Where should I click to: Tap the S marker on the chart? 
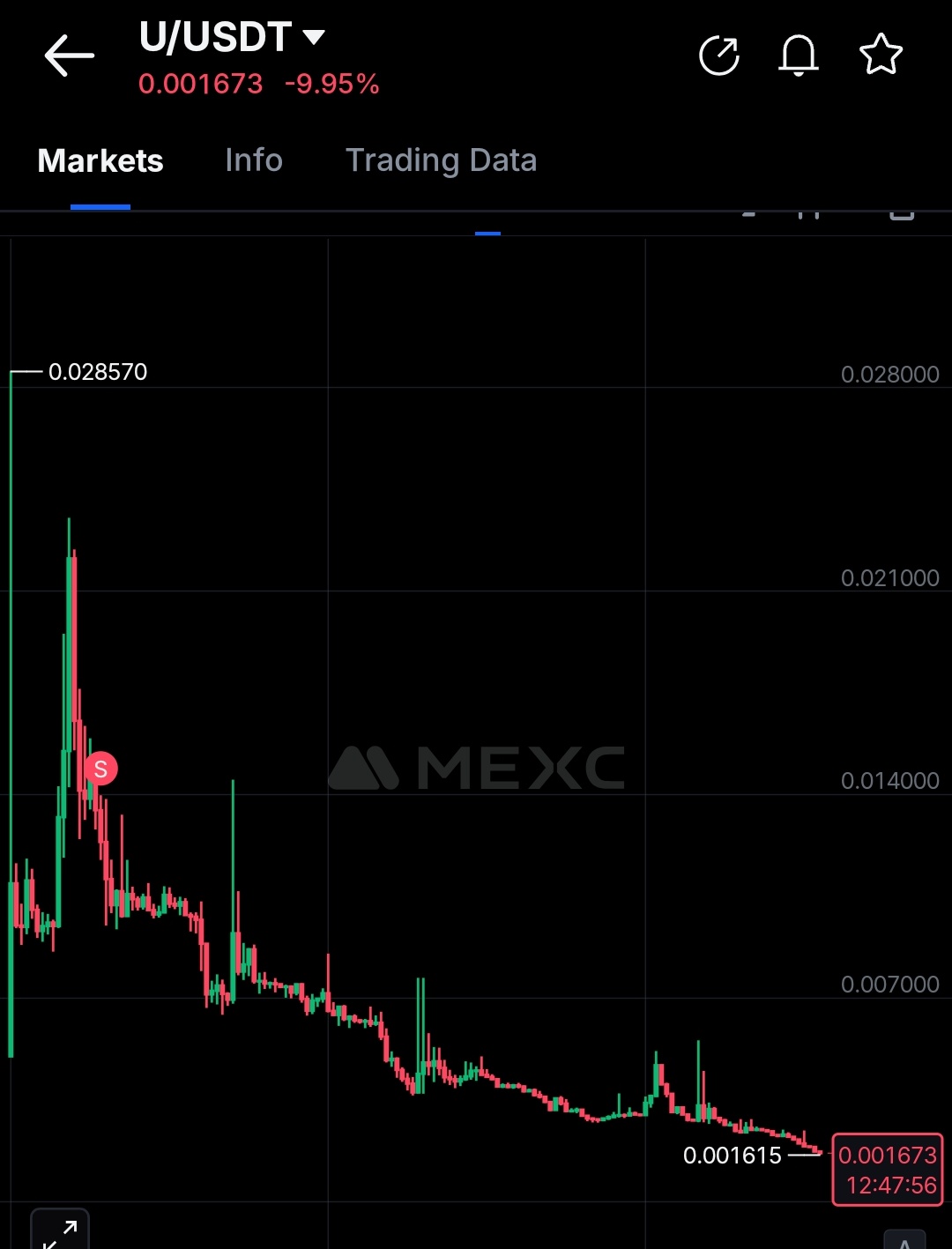point(101,769)
